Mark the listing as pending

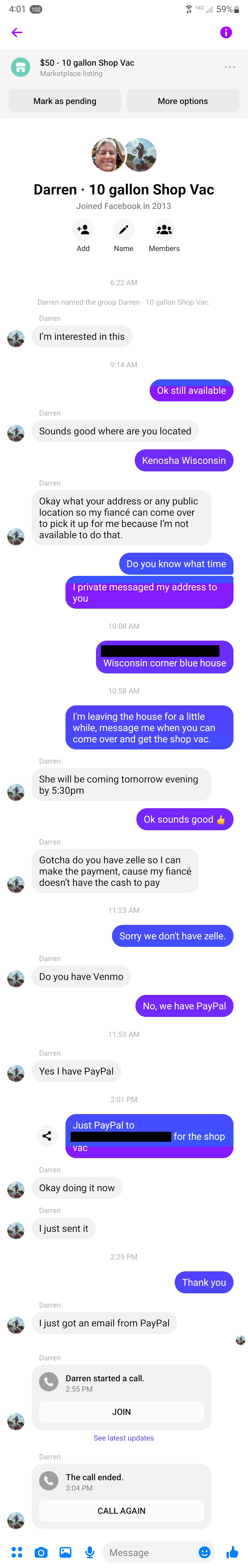click(64, 101)
